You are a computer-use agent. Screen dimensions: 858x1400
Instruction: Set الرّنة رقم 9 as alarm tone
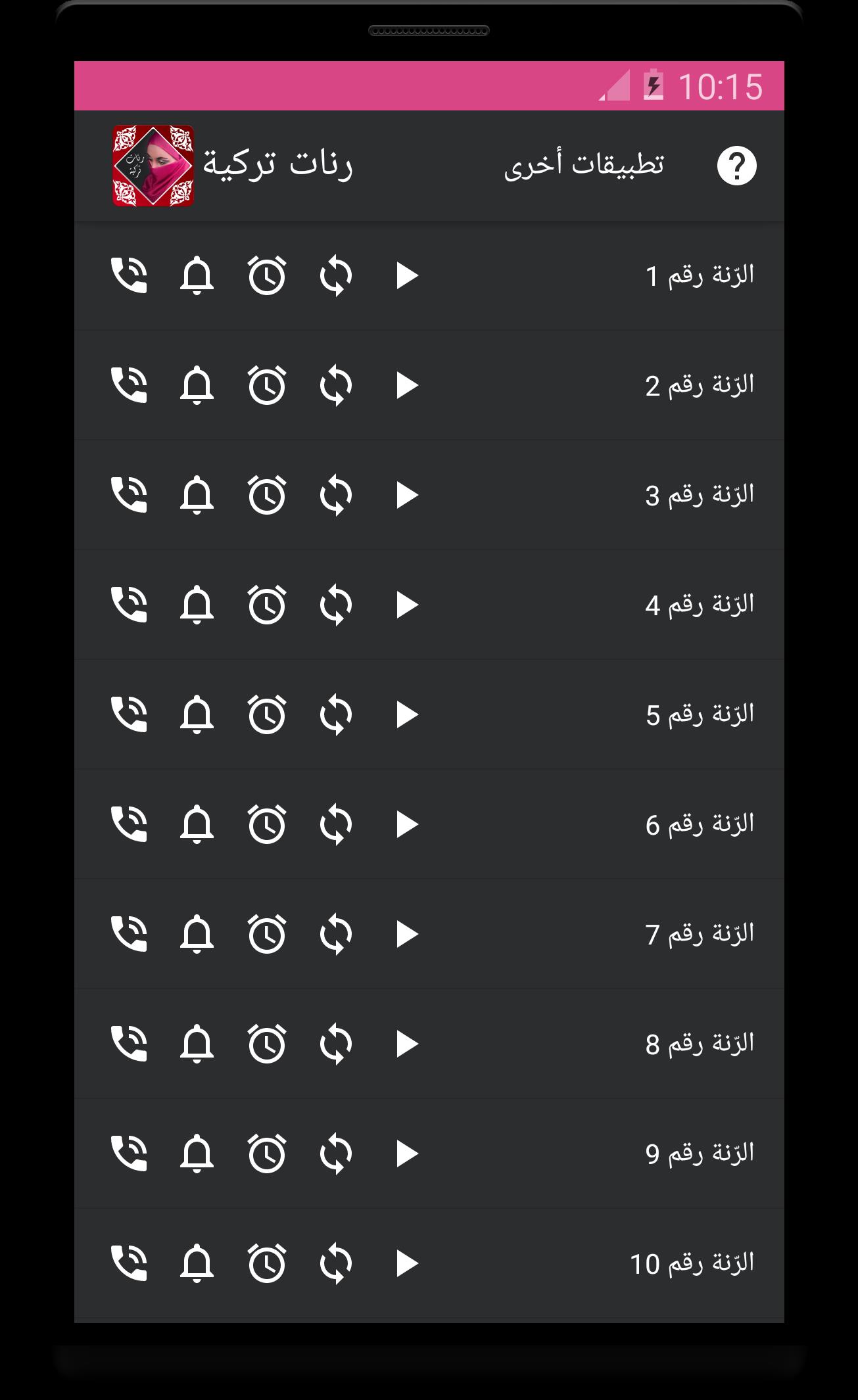pos(267,1154)
